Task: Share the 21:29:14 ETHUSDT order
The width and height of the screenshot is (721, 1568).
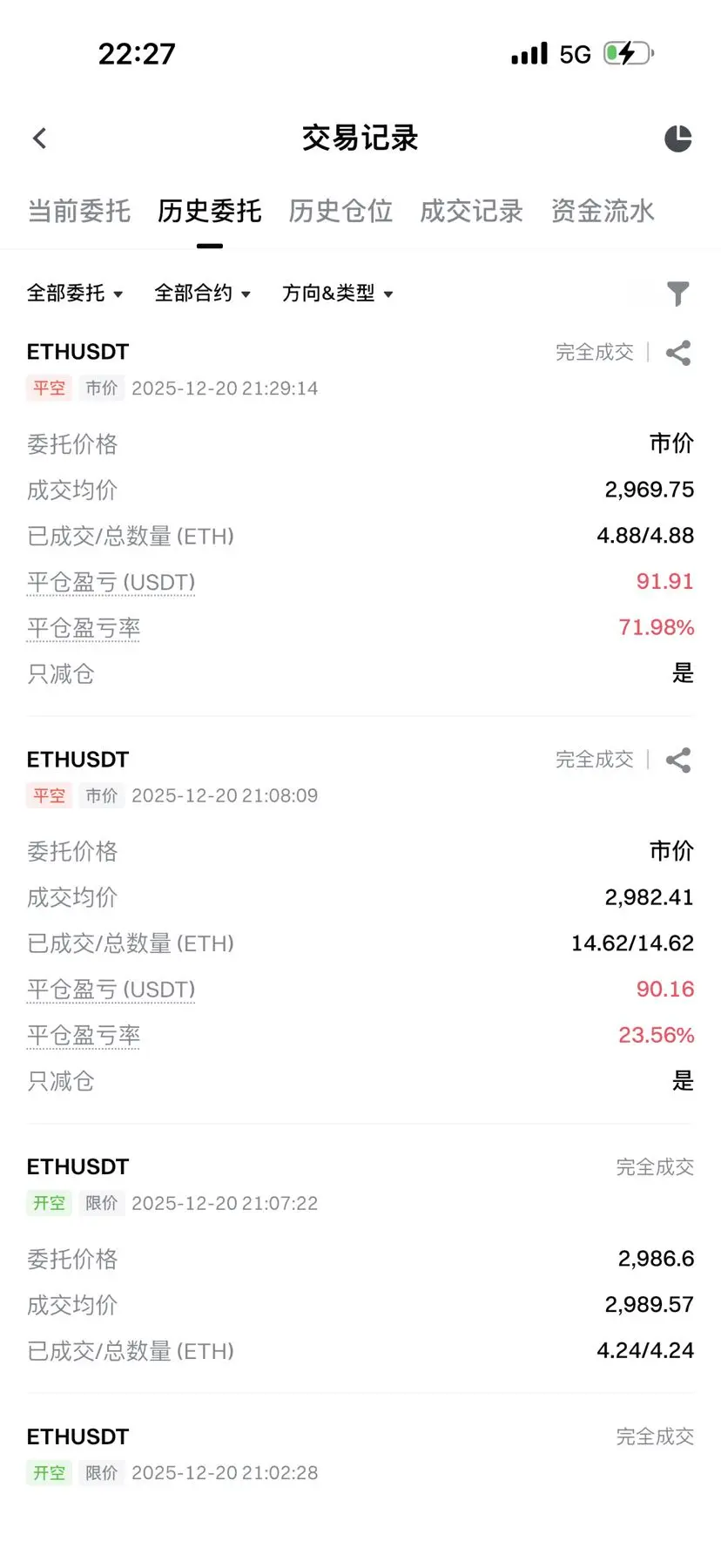Action: 677,353
